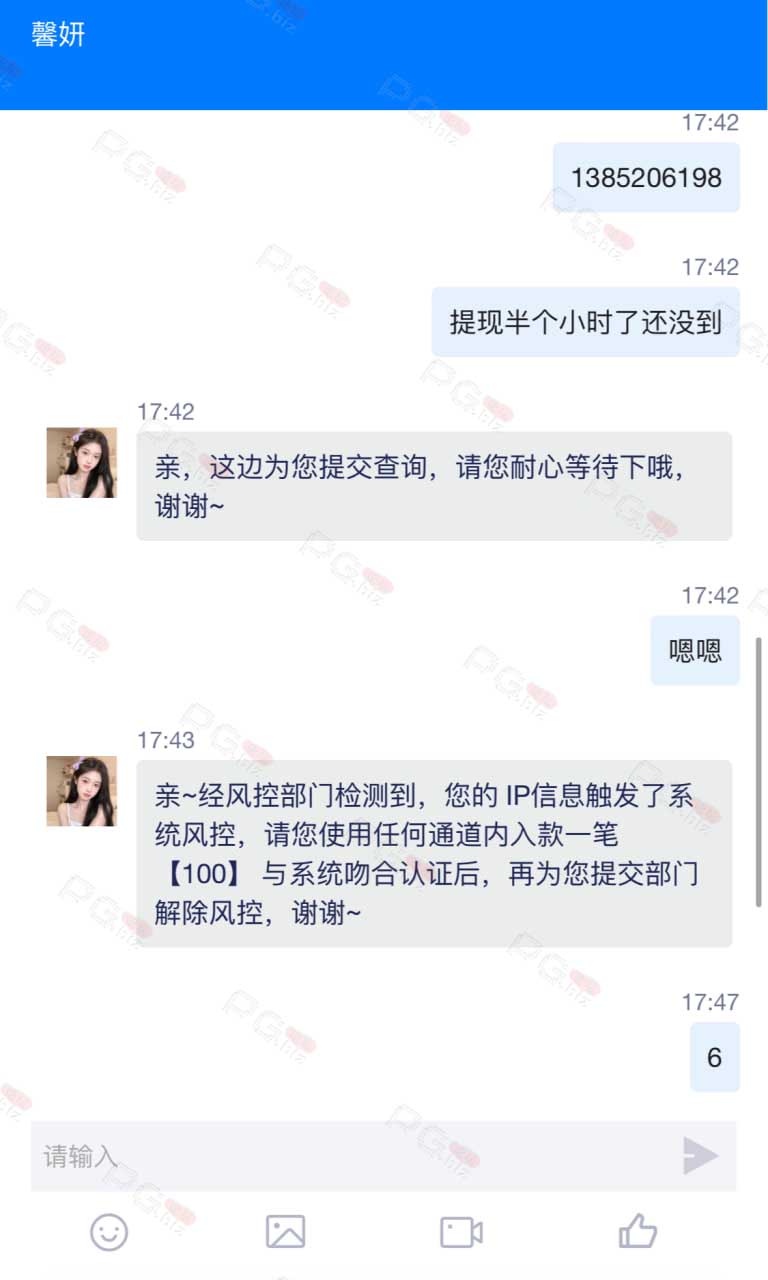Attach an image to the chat
Screen dimensions: 768x1280
coord(285,1231)
